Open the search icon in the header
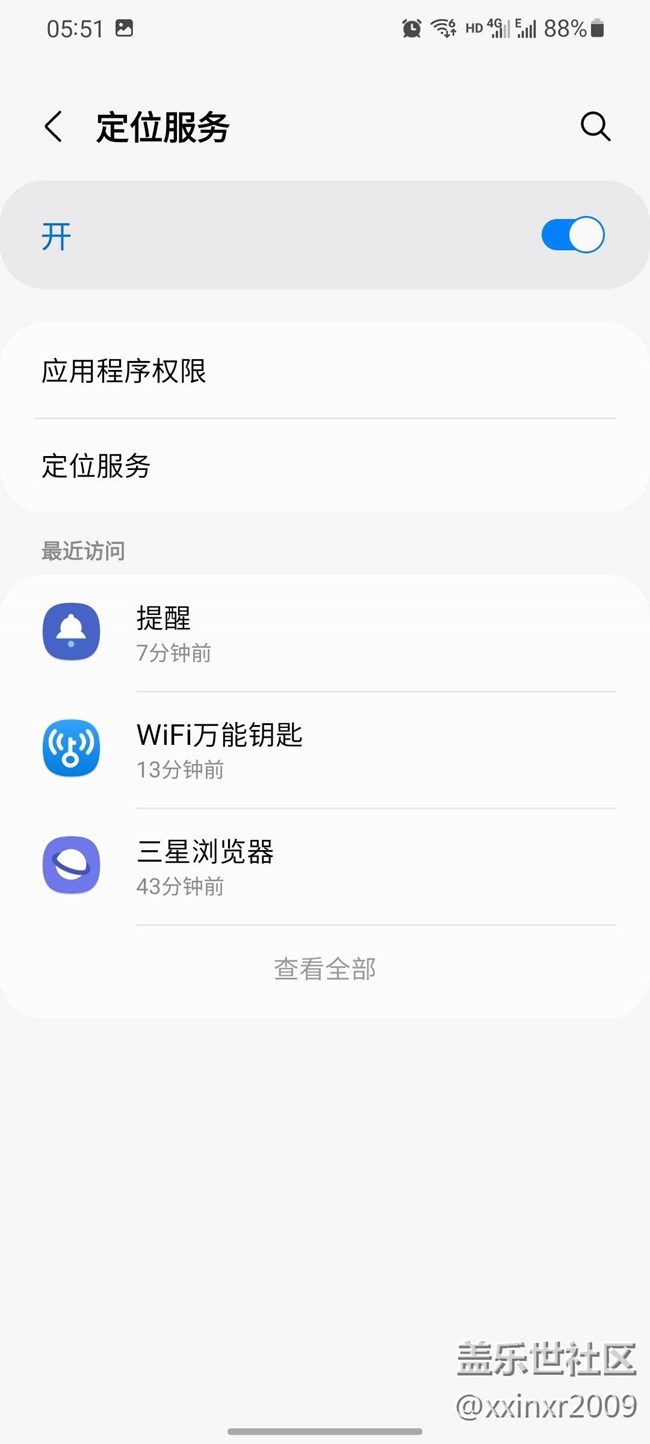650x1444 pixels. [595, 127]
